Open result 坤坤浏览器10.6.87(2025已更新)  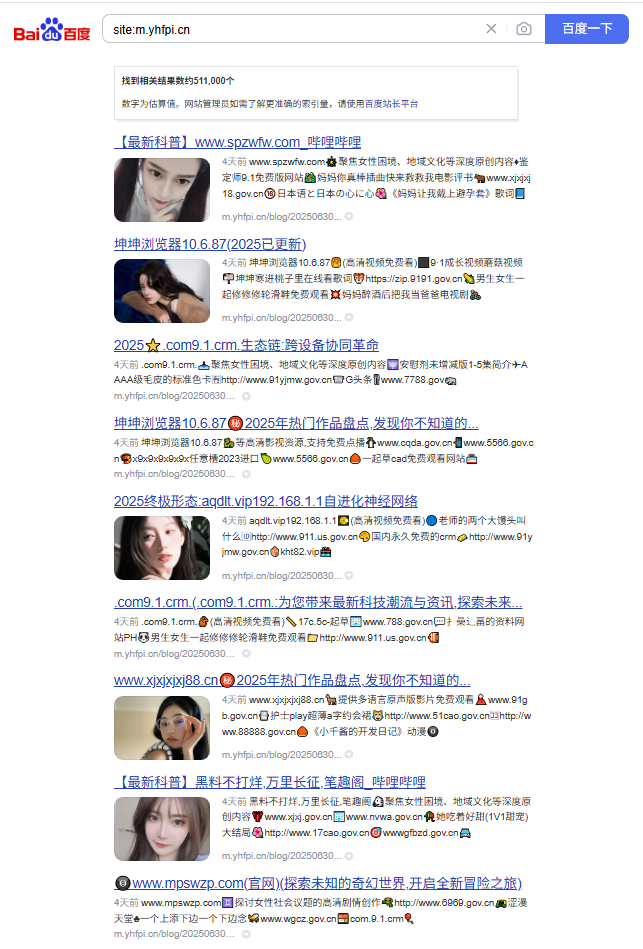pyautogui.click(x=210, y=244)
